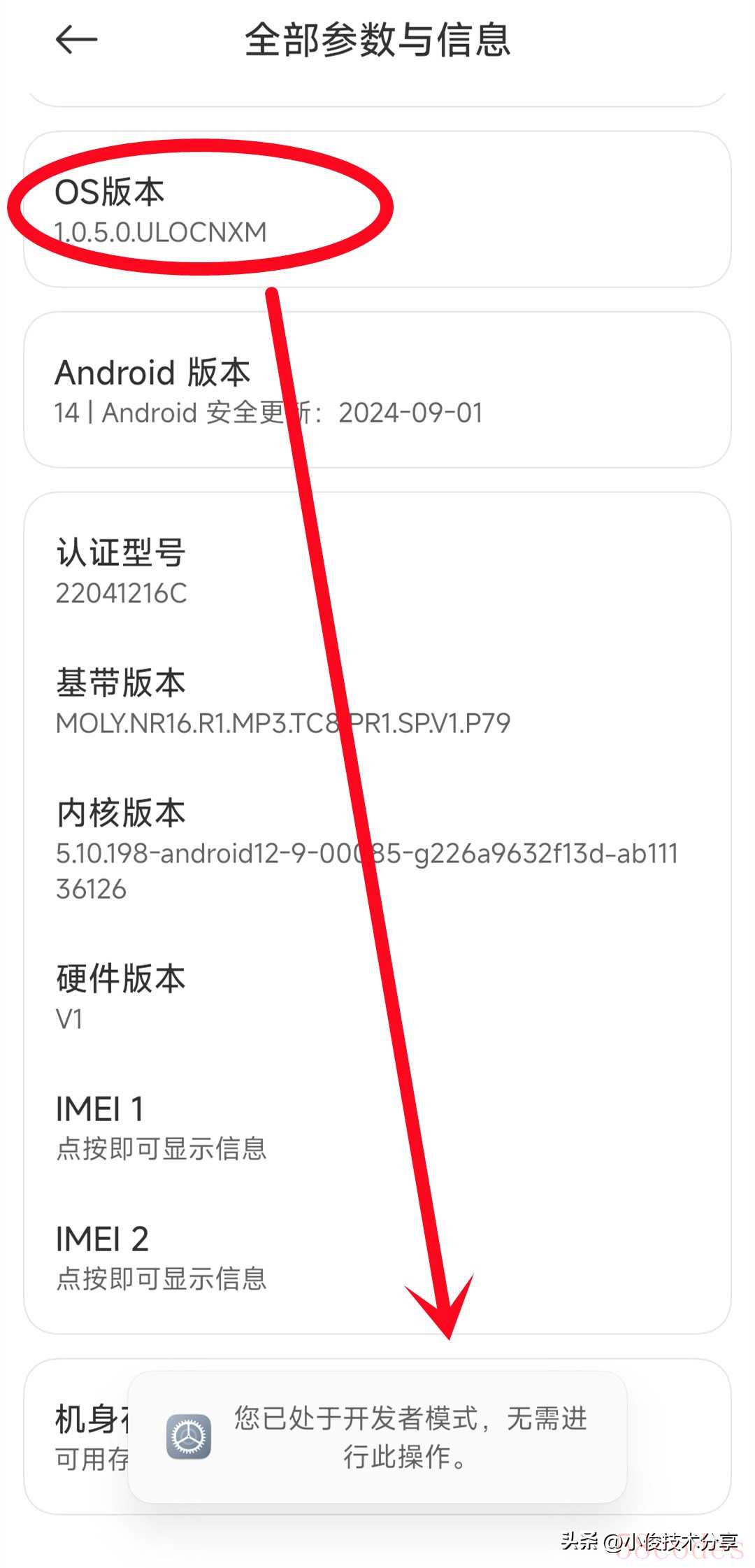This screenshot has height=1568, width=755.
Task: Tap the Android 版本 row
Action: (377, 390)
